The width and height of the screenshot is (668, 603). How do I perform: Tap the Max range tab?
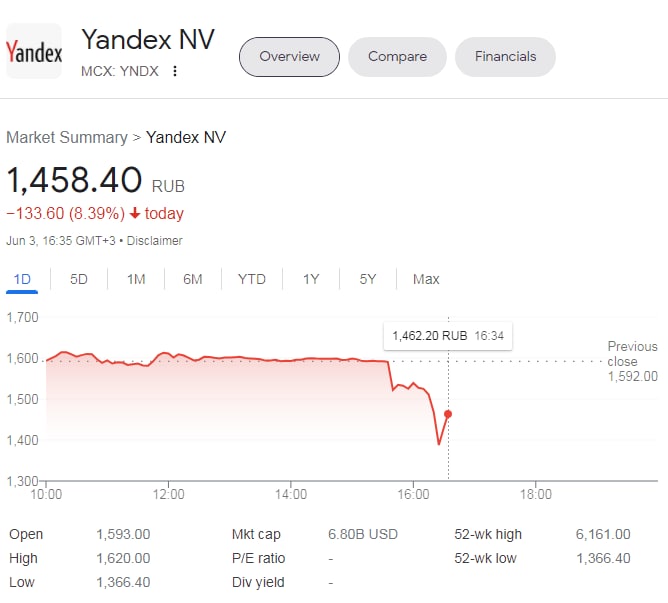pos(426,279)
